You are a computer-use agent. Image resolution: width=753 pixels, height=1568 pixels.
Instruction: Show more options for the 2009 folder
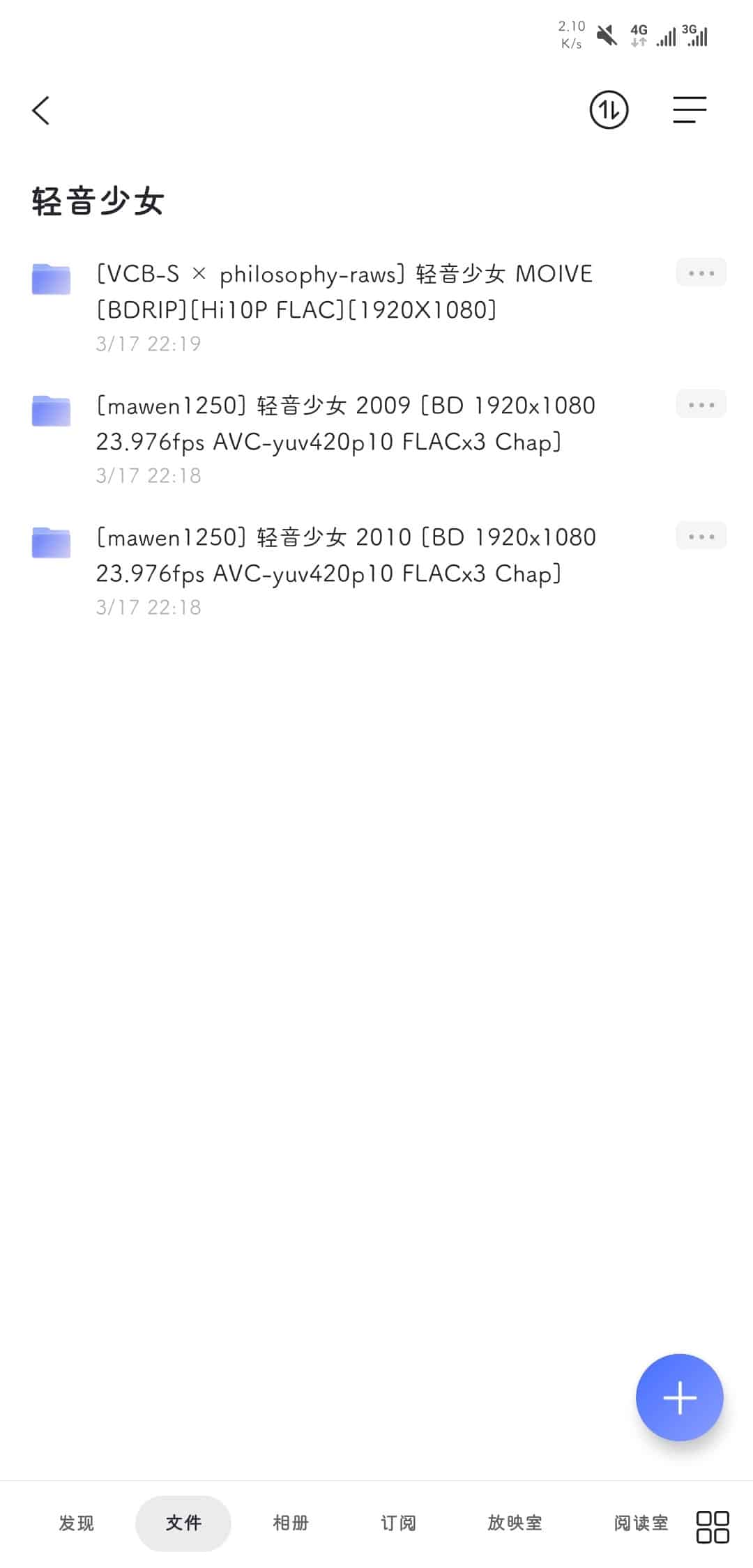click(x=701, y=405)
